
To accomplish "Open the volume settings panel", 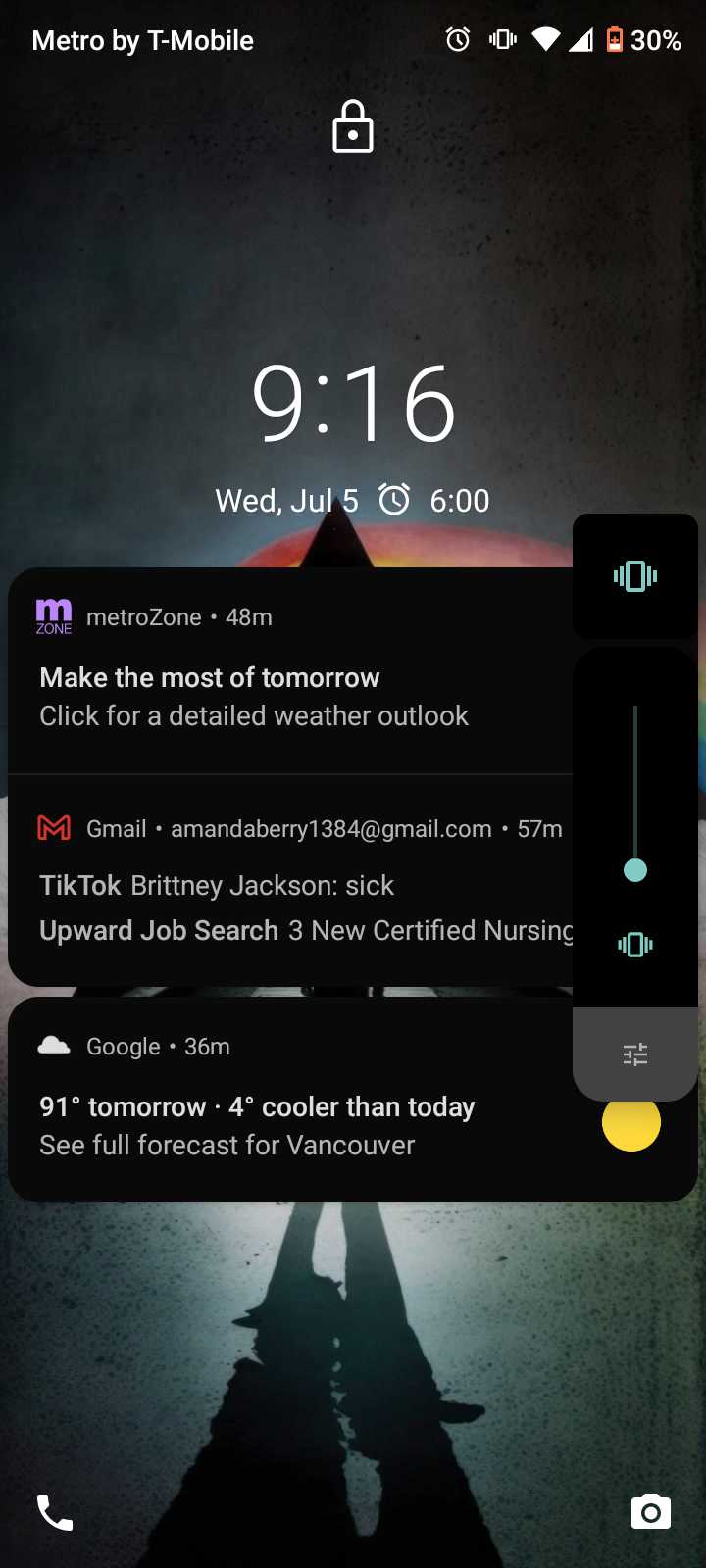I will tap(635, 1054).
